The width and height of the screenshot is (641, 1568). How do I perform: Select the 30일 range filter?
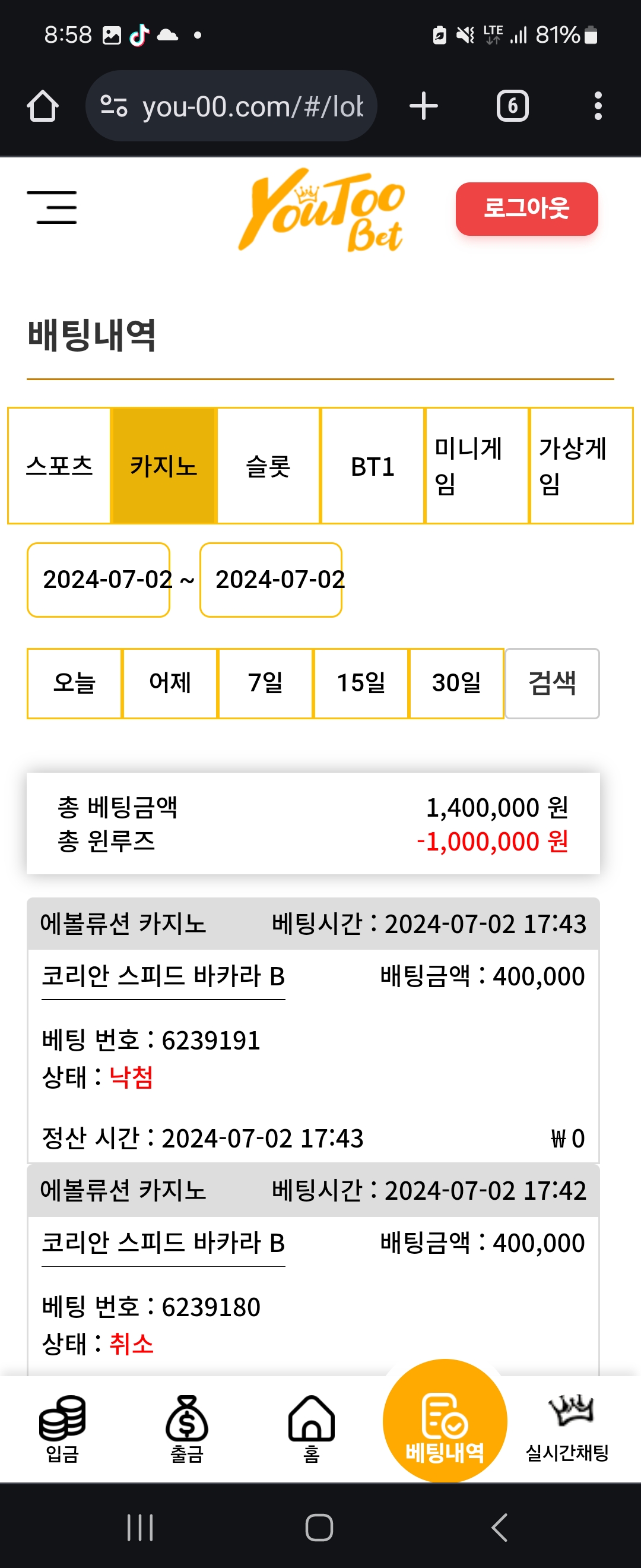[x=456, y=683]
